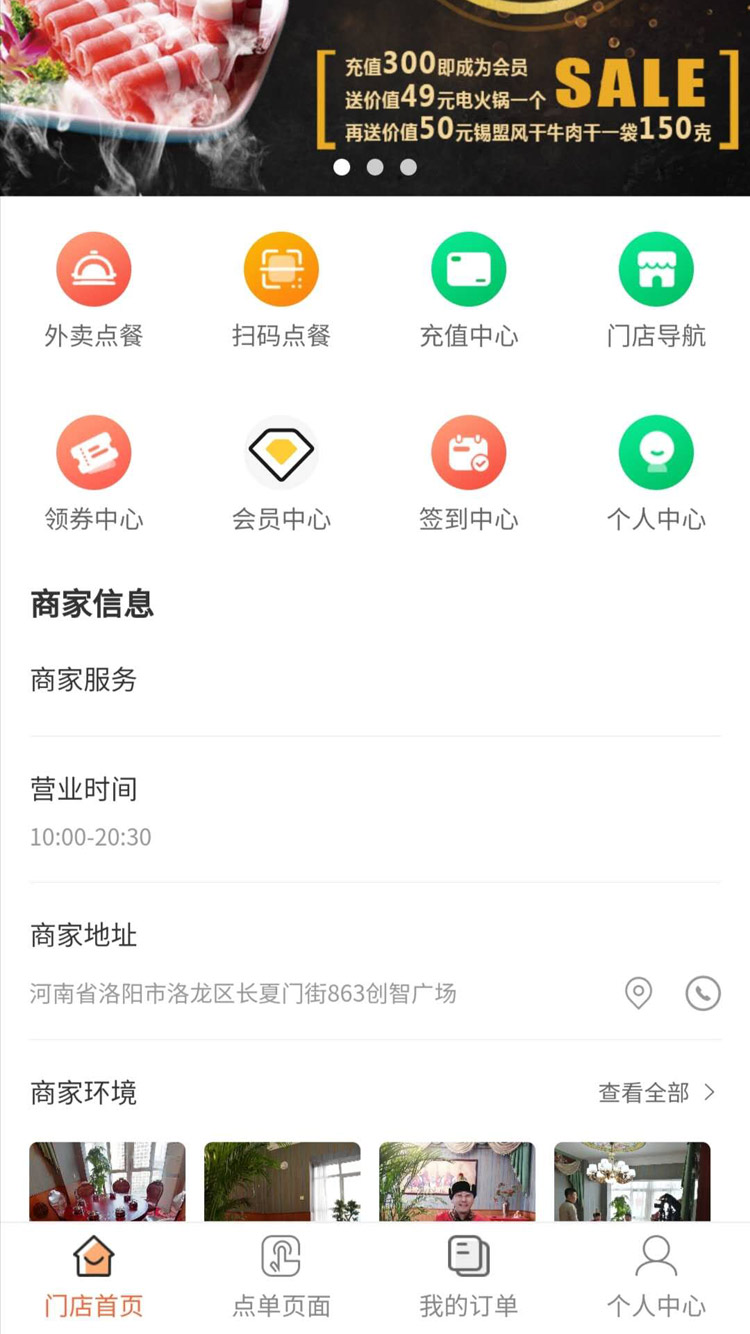Open 扫码点餐 scan-to-order
Screen dimensions: 750x1334
point(281,290)
